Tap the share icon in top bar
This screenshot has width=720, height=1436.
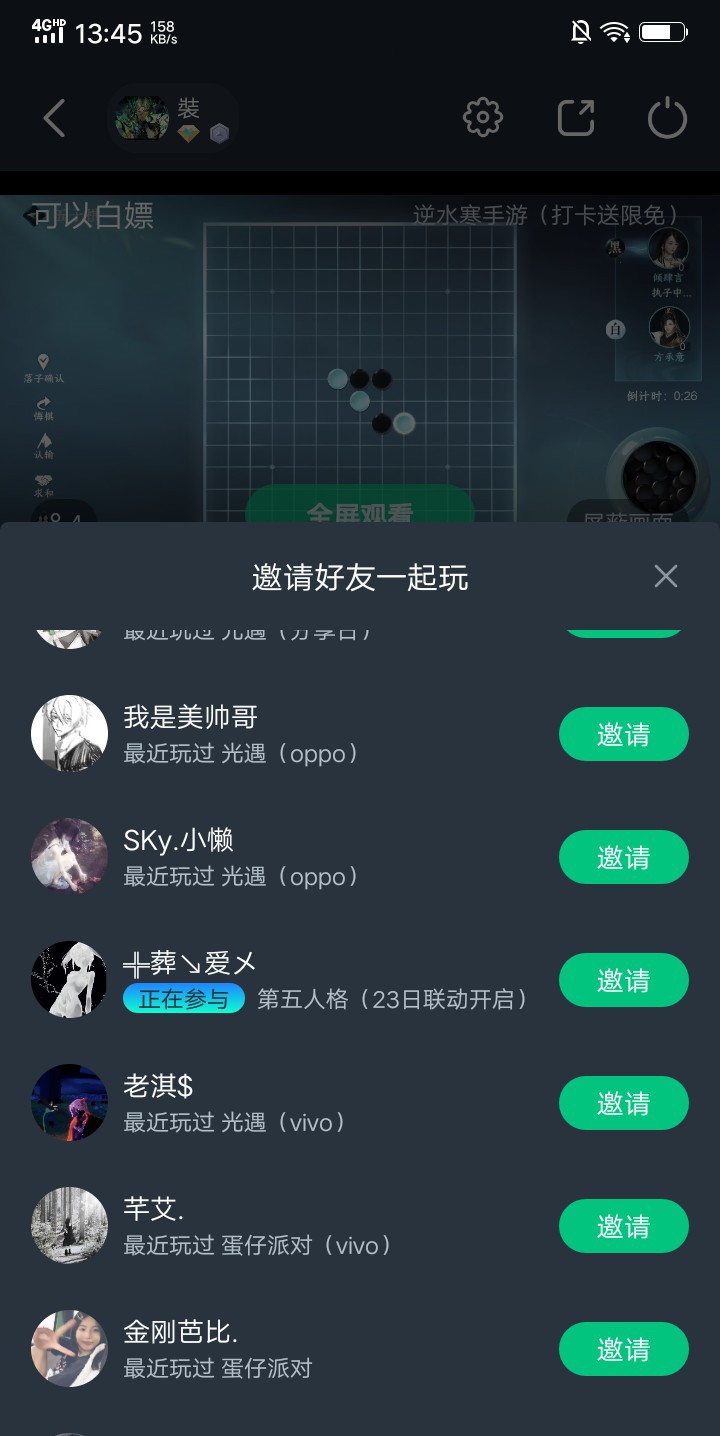575,118
